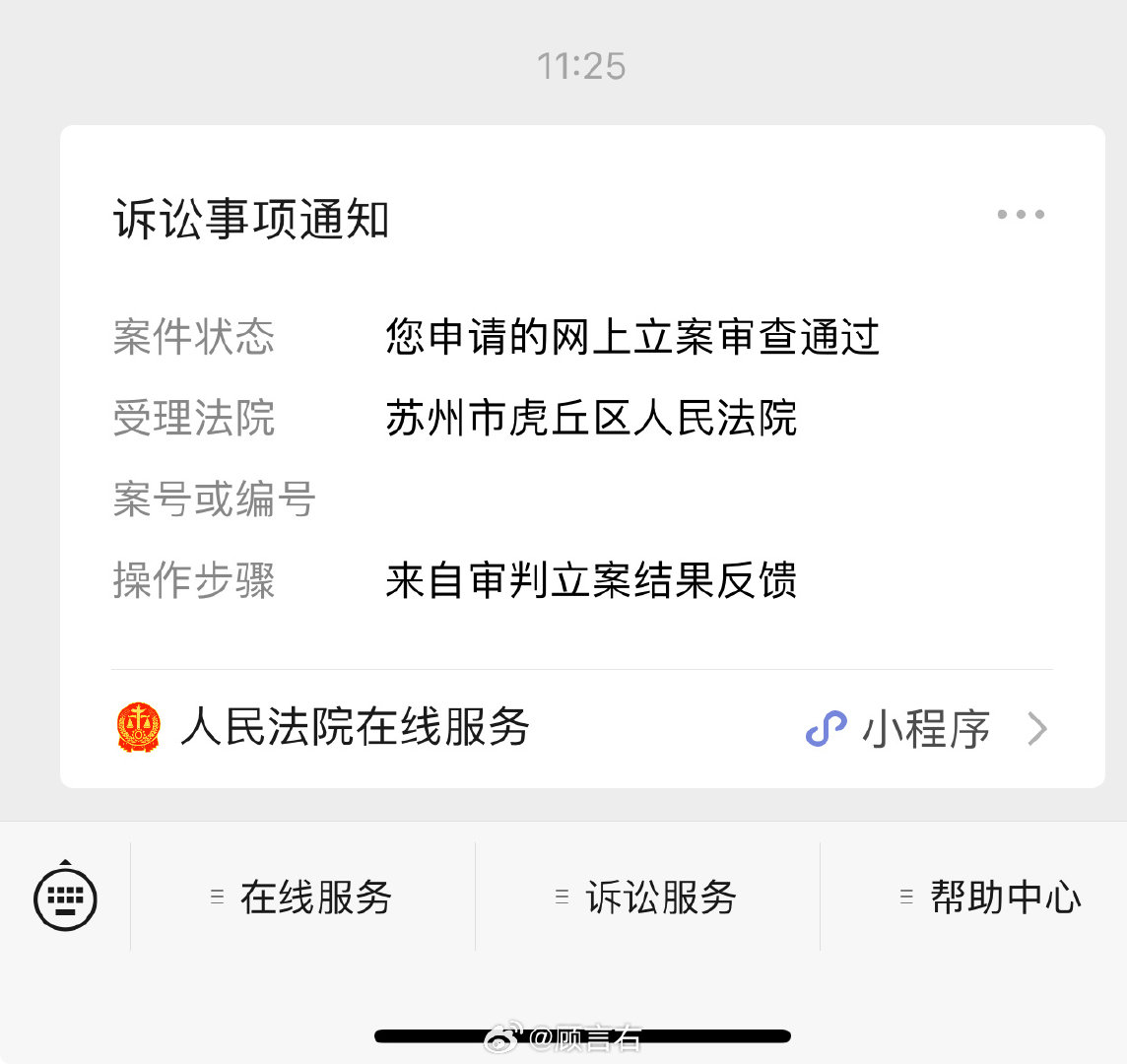
Task: Expand the 帮助中心 menu
Action: pyautogui.click(x=992, y=898)
